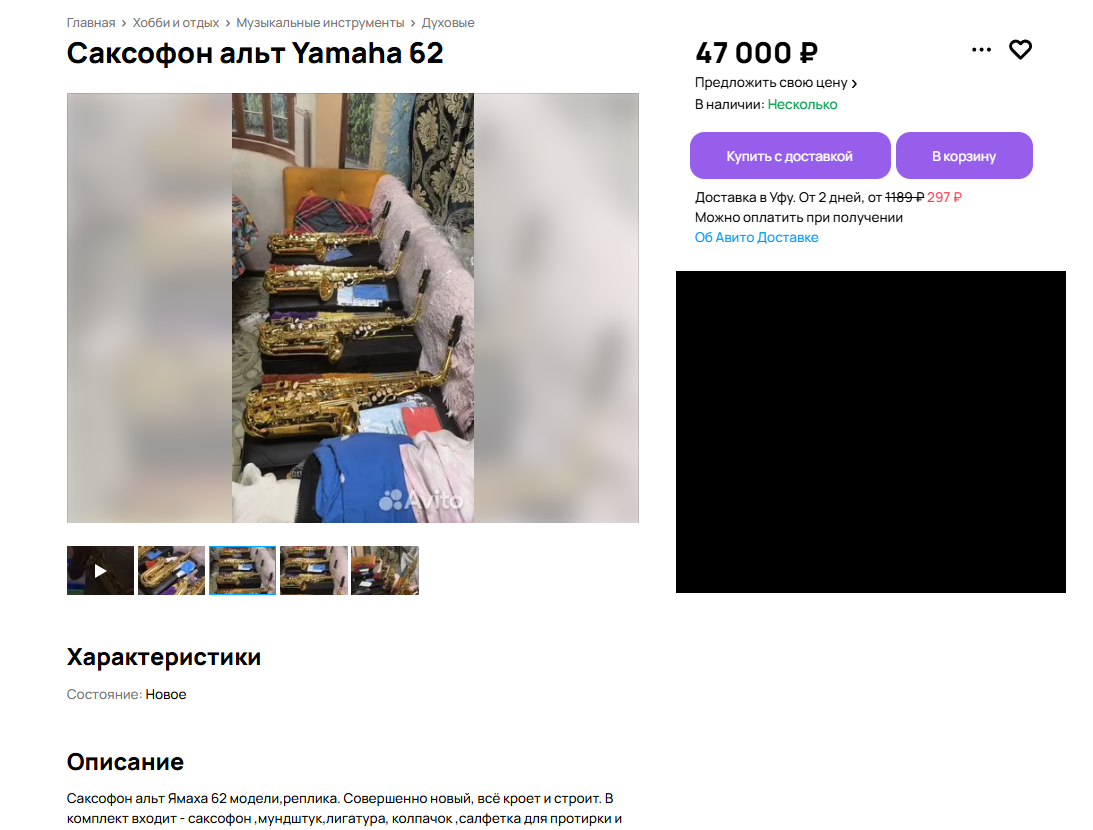
Task: Open the Об Авито Доставке link
Action: pyautogui.click(x=756, y=238)
